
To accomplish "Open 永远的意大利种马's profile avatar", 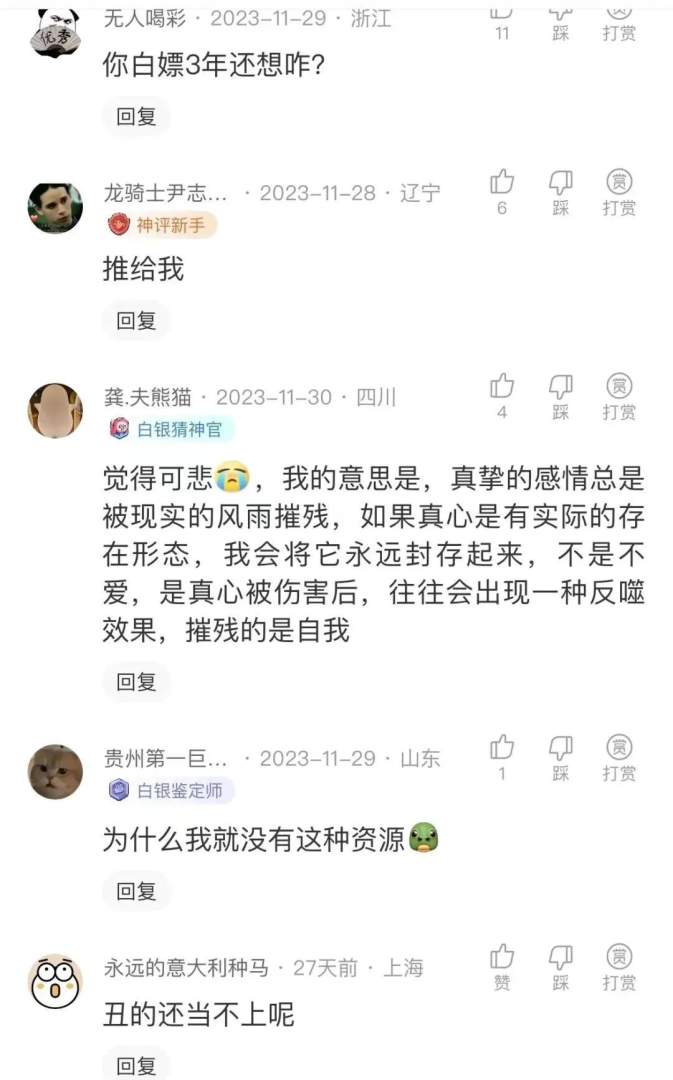I will pos(55,981).
